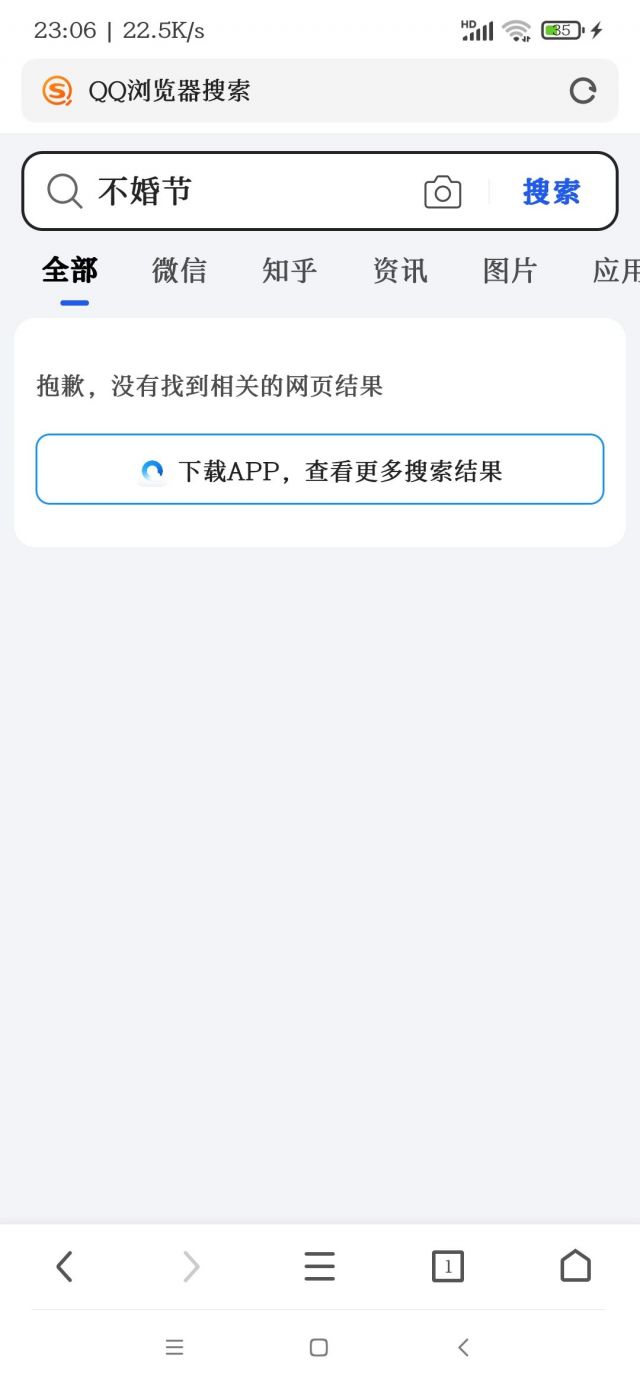
Task: Switch to the 微信 tab
Action: (x=179, y=270)
